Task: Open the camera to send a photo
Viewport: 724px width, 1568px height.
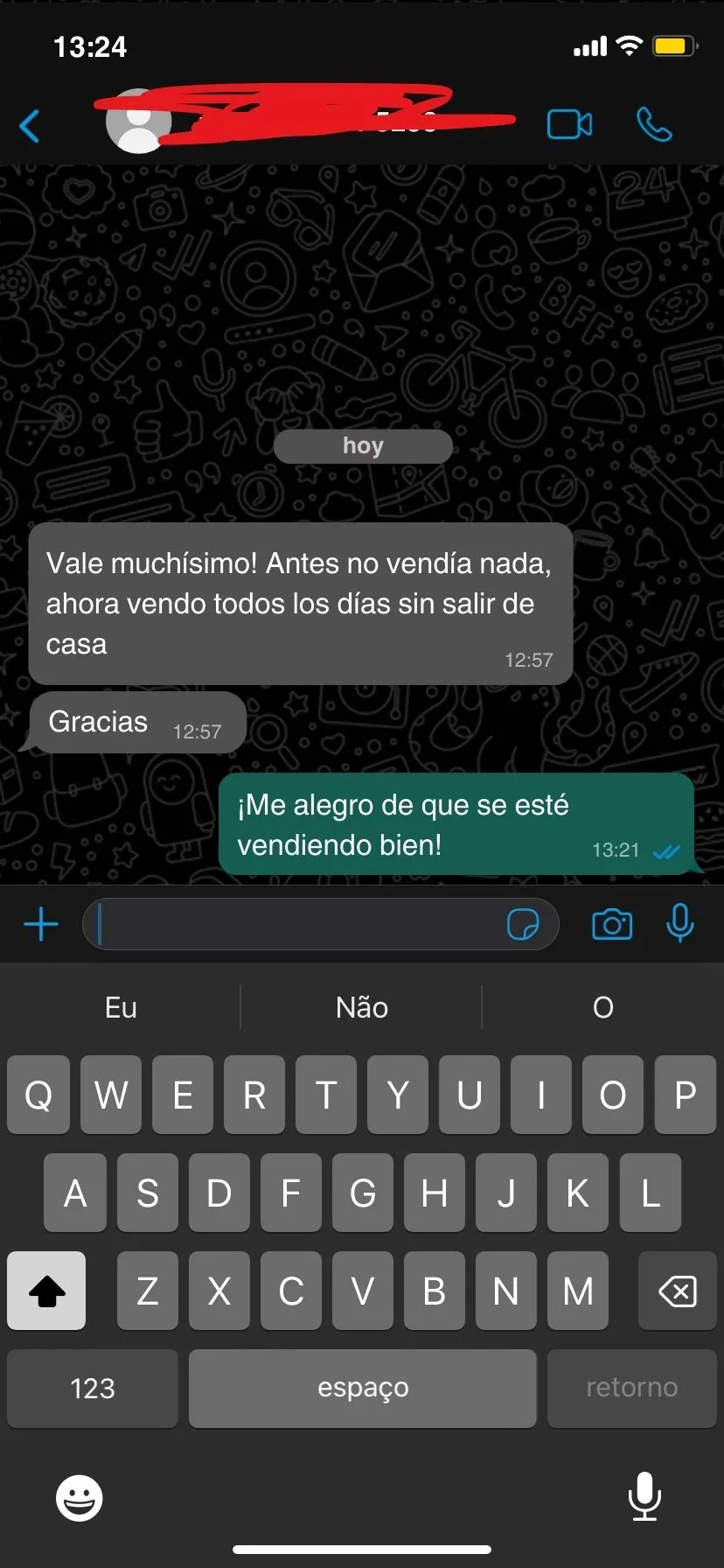Action: pos(612,924)
